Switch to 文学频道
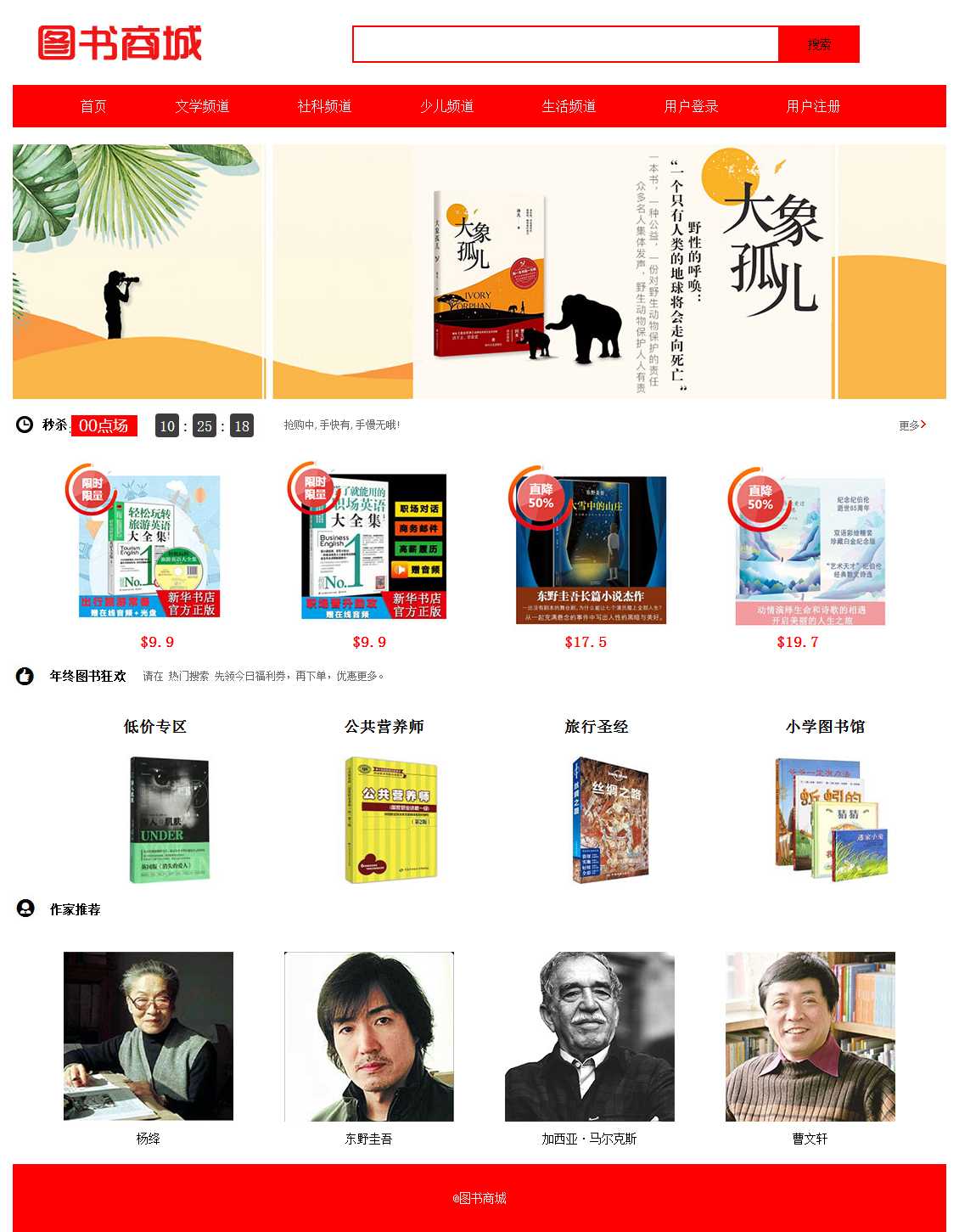 pos(202,106)
